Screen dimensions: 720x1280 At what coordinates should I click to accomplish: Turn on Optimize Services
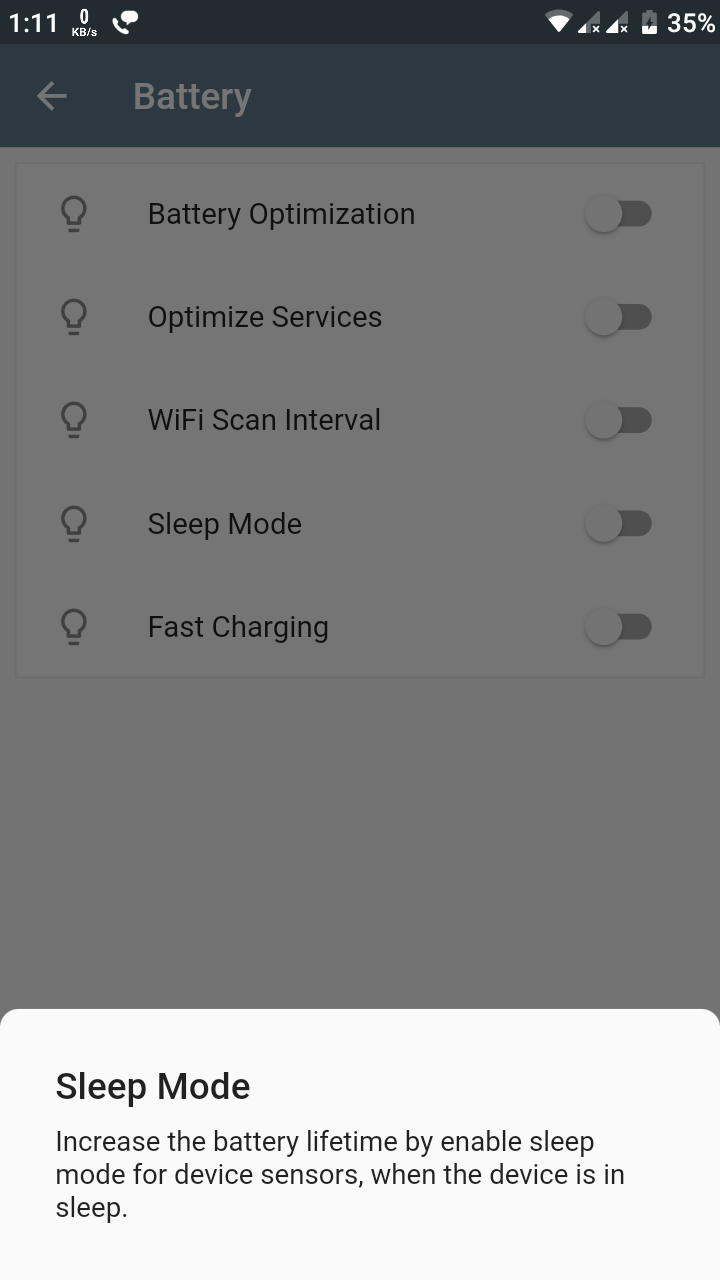pos(619,317)
